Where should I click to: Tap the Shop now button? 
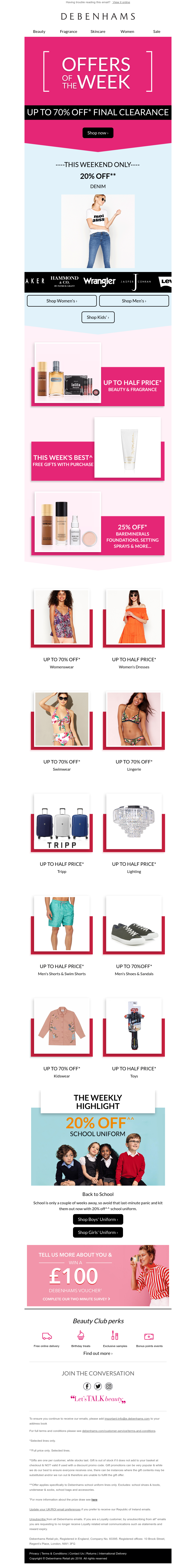pos(98,133)
